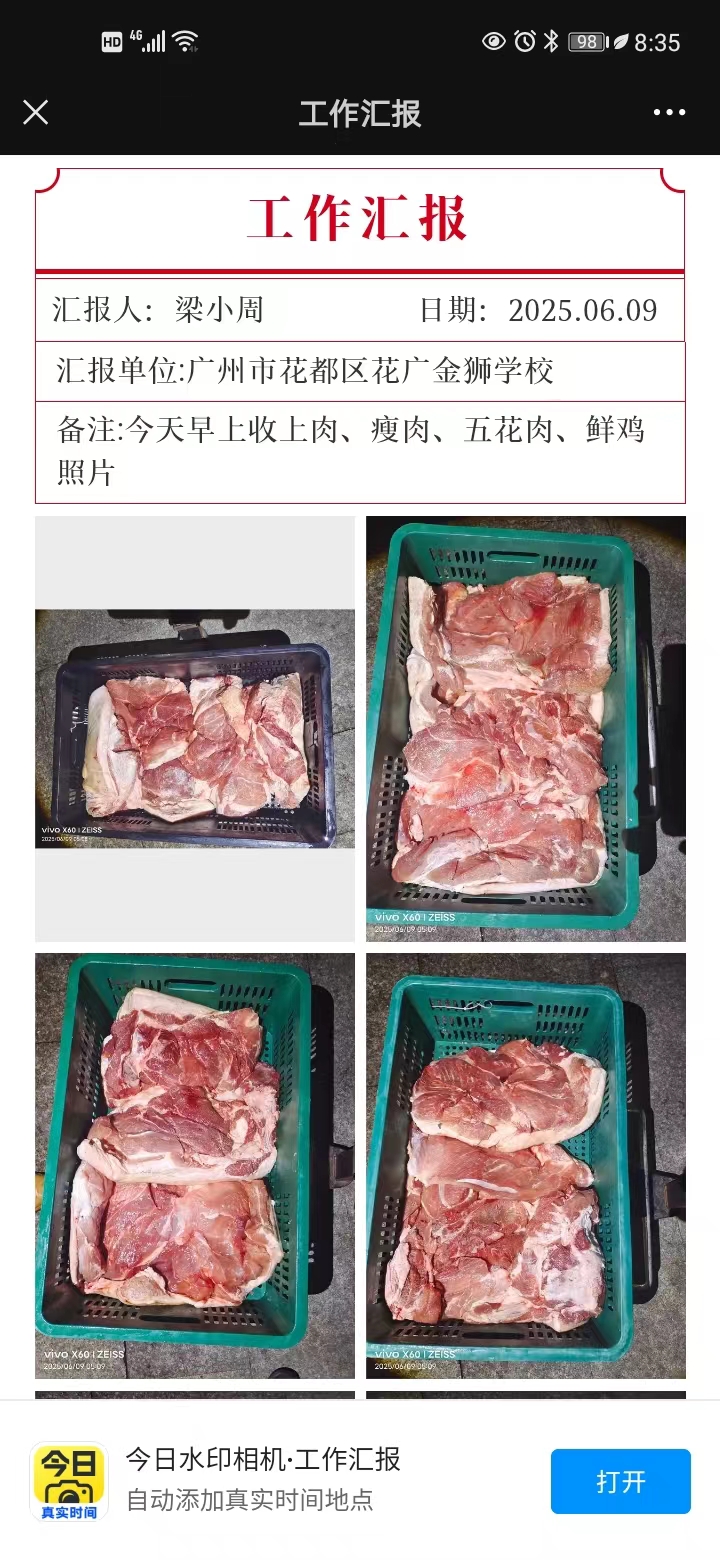
Task: Open the top-right green basket pork photo
Action: pyautogui.click(x=525, y=728)
